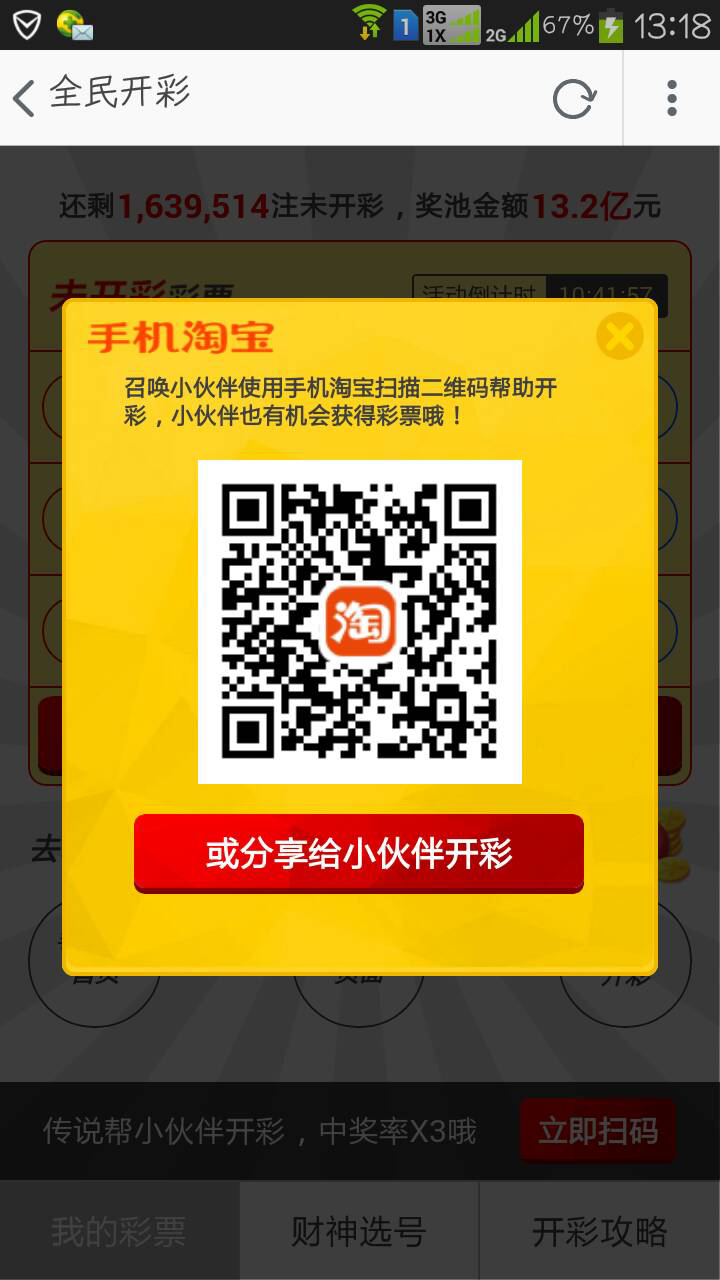Open the overflow menu
Image resolution: width=720 pixels, height=1280 pixels.
pyautogui.click(x=672, y=98)
